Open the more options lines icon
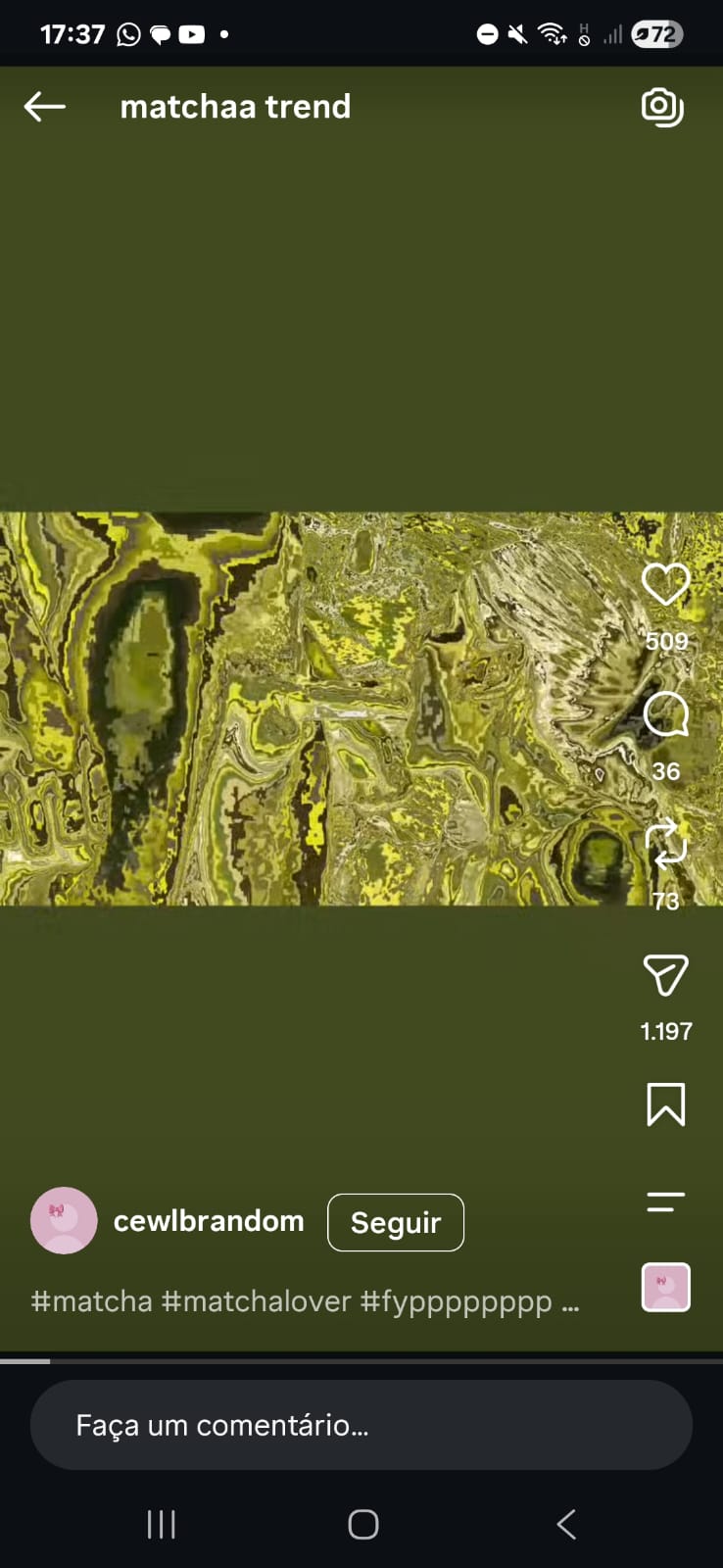The width and height of the screenshot is (723, 1568). click(666, 1201)
